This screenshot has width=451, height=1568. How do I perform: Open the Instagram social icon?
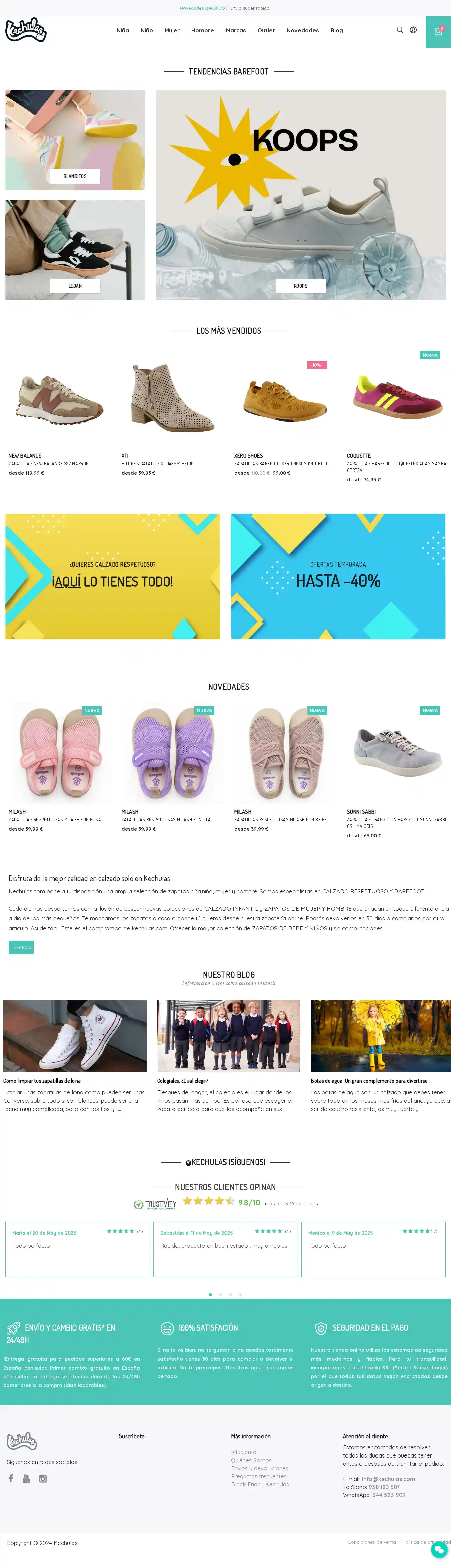pyautogui.click(x=43, y=1479)
